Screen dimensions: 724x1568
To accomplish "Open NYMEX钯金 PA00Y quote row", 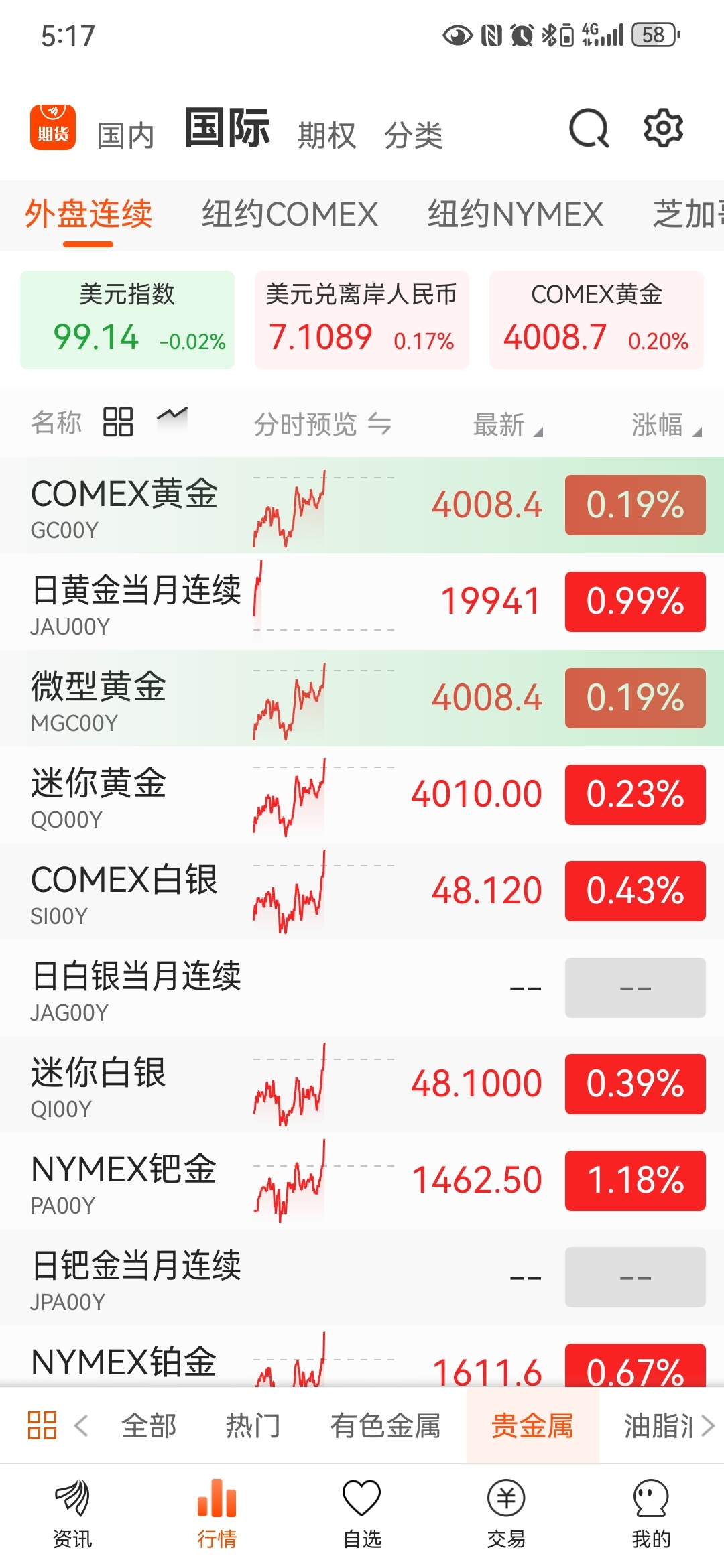I will tap(362, 1181).
